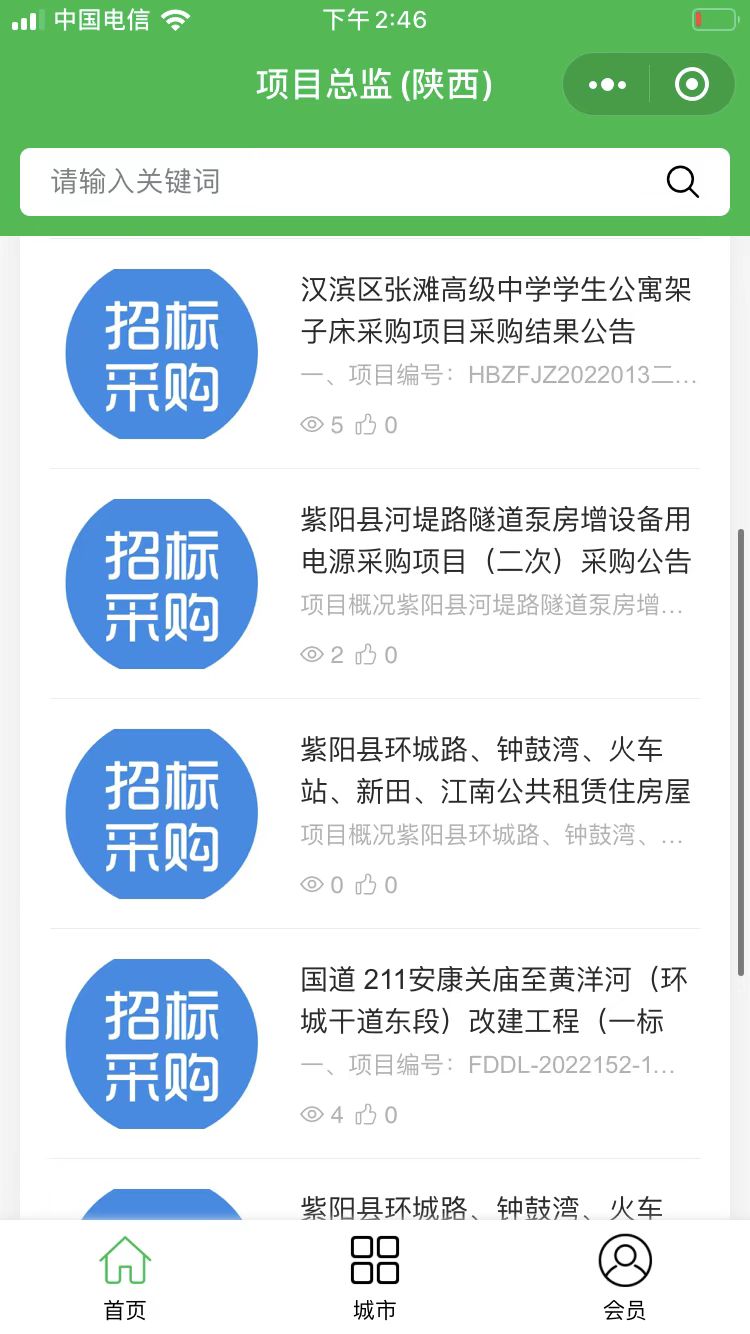Switch to the 城市 tab
Viewport: 750px width, 1334px height.
click(375, 1277)
